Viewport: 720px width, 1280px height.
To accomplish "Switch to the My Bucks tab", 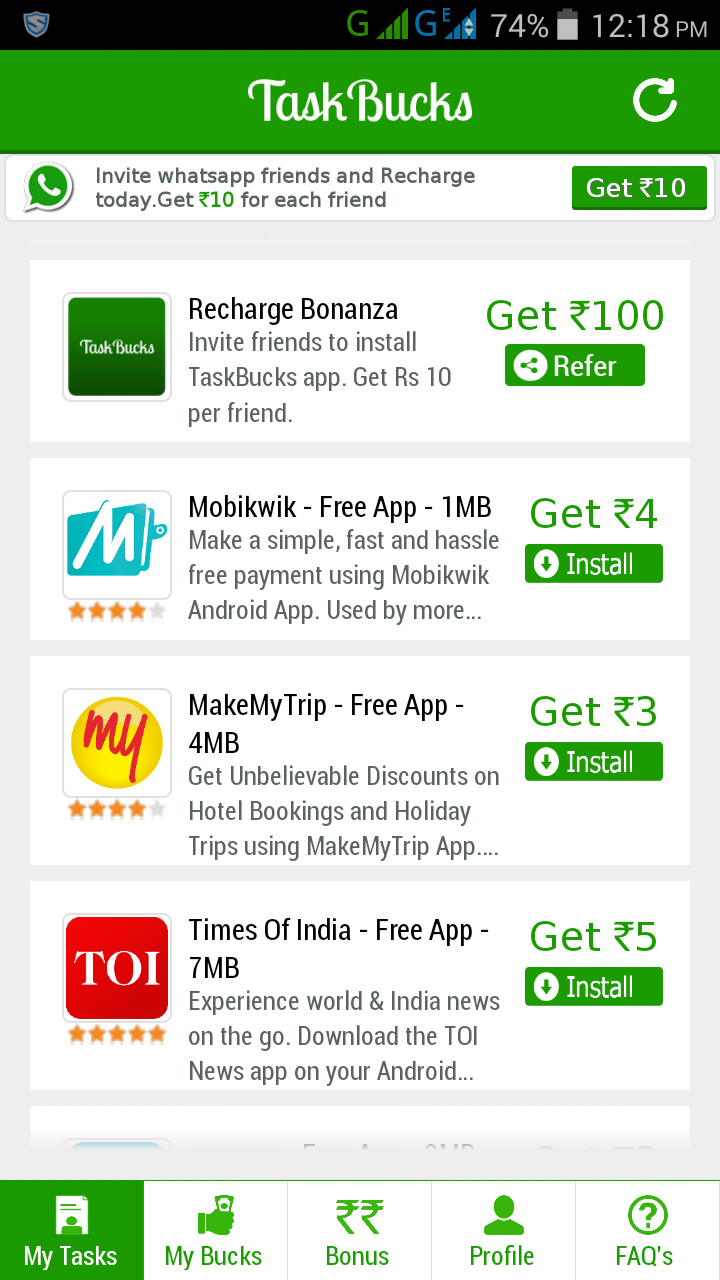I will 216,1230.
